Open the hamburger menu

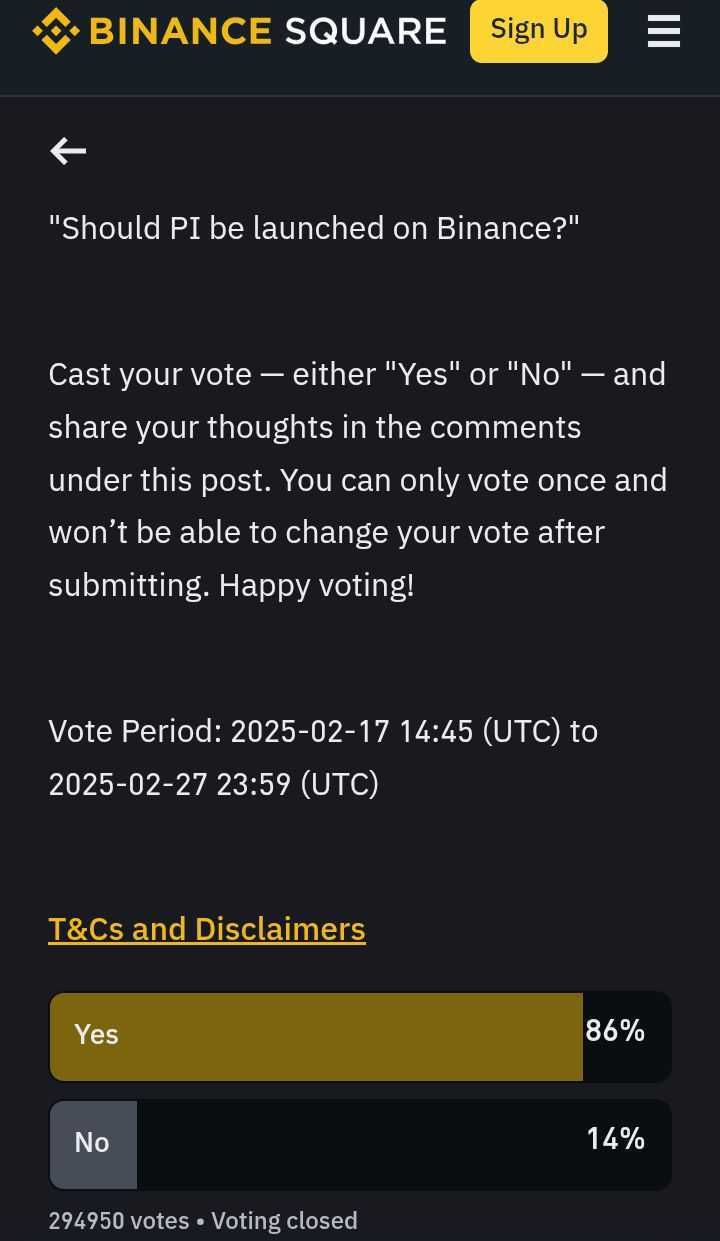pos(663,31)
